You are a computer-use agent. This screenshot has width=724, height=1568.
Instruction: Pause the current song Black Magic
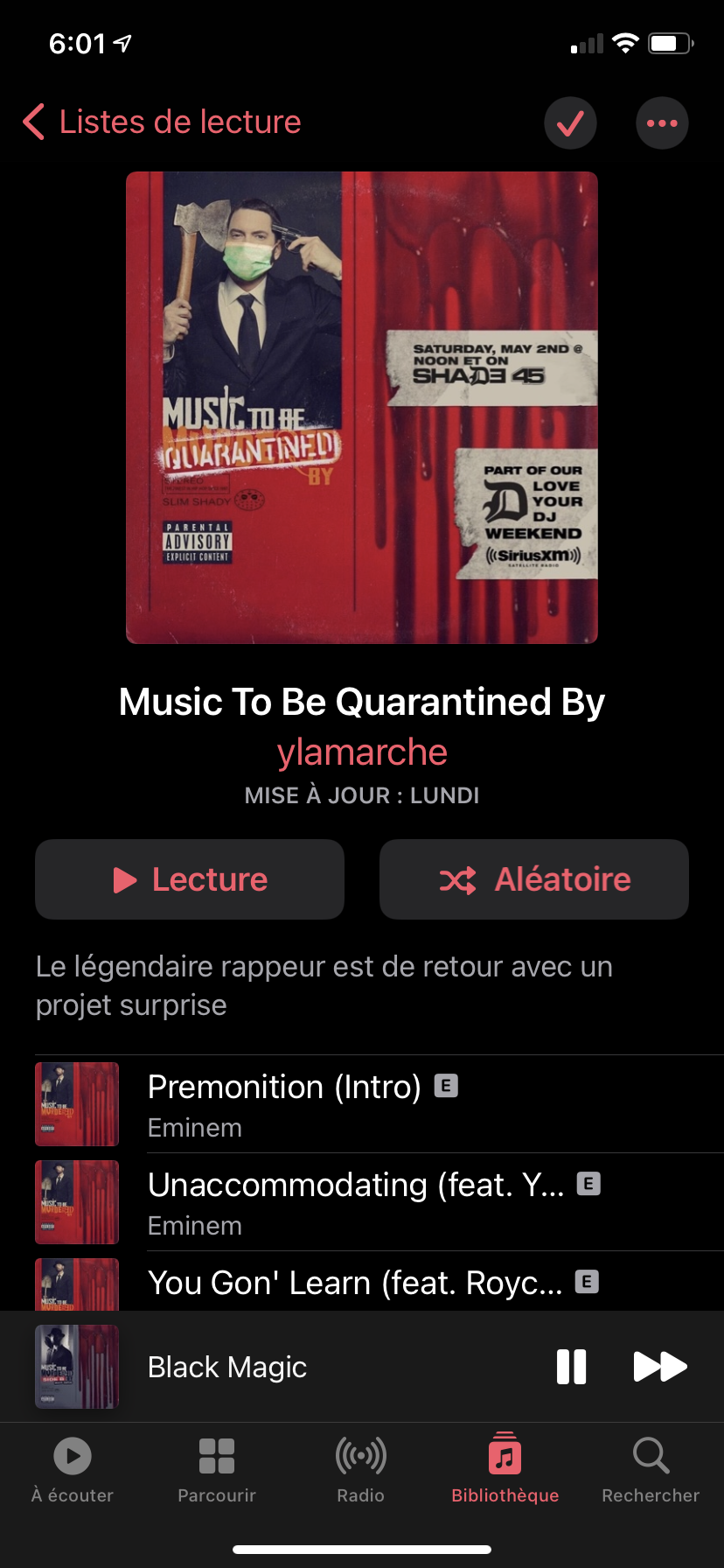pyautogui.click(x=571, y=1367)
